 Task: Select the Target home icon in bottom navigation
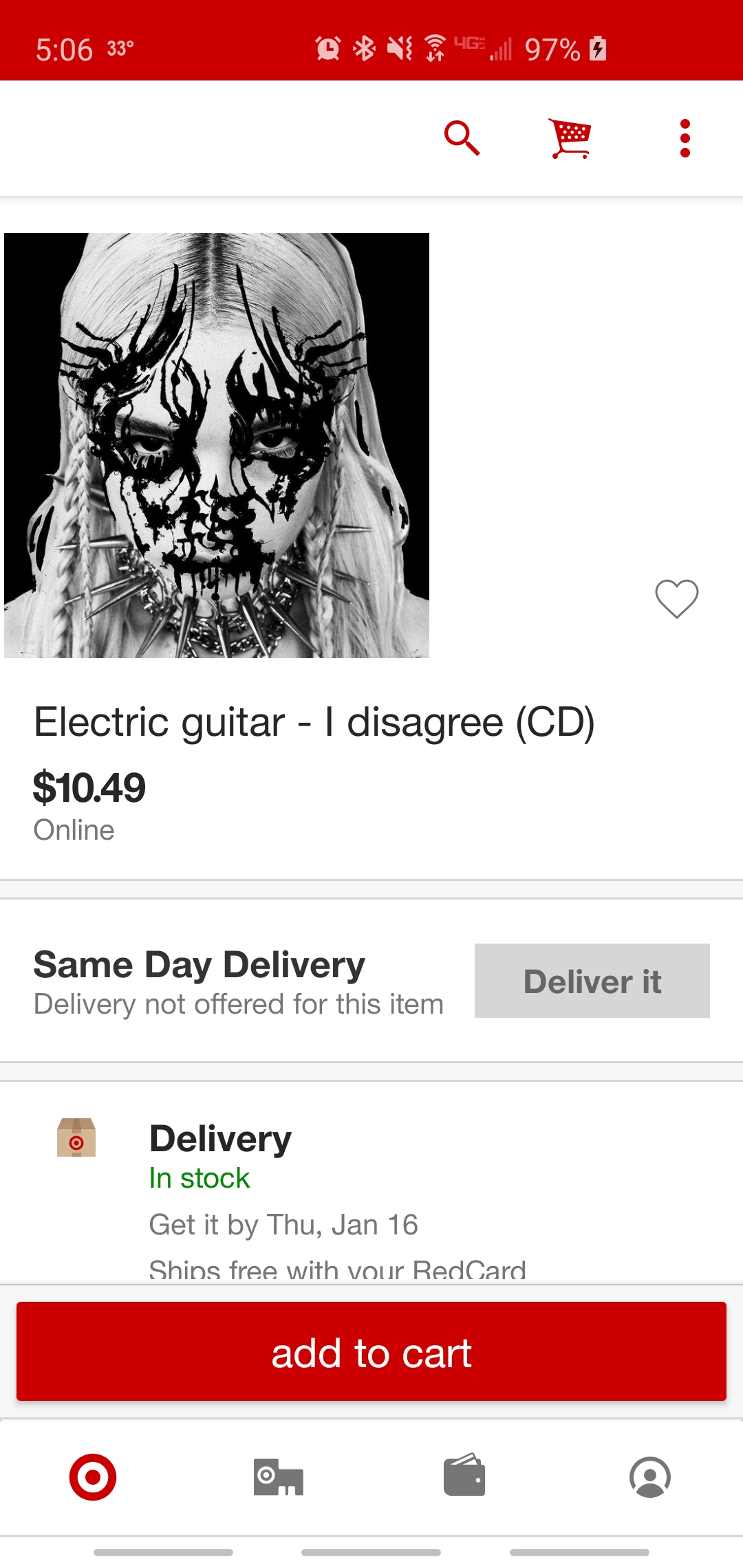click(92, 1476)
